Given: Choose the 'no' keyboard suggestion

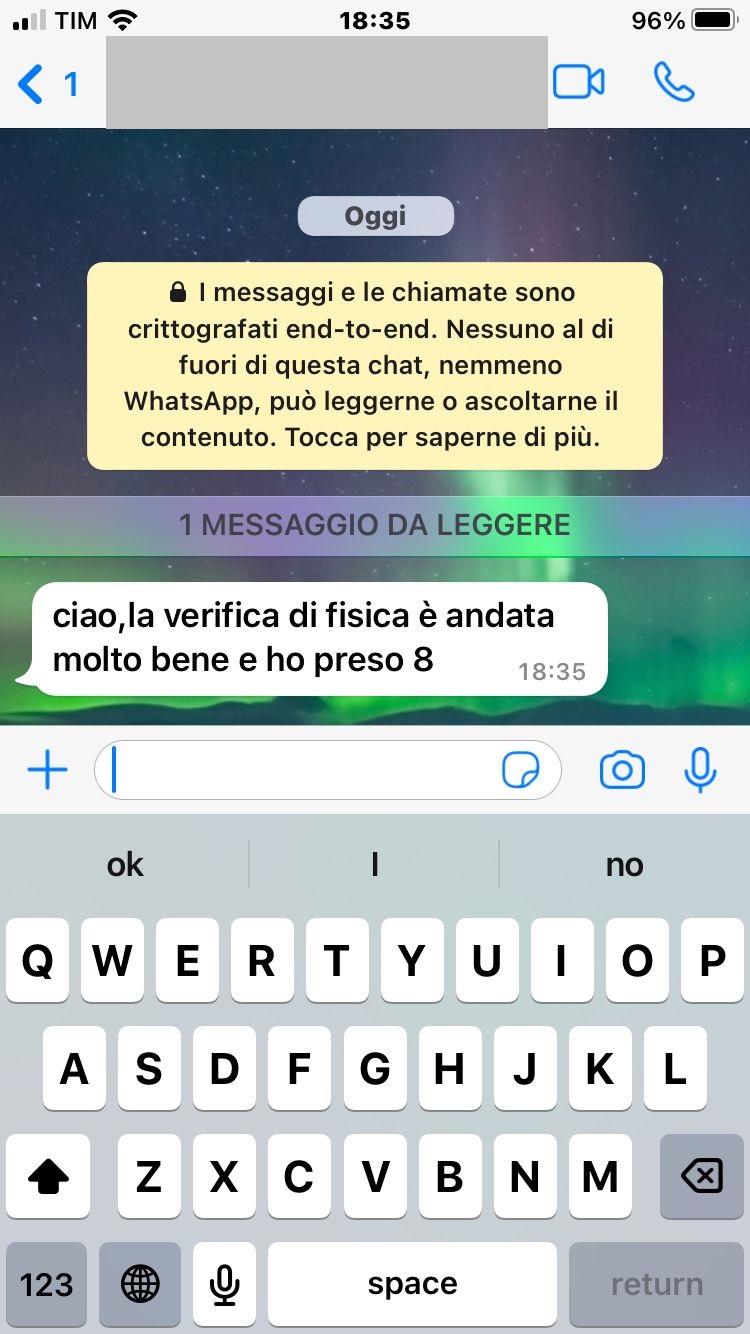Looking at the screenshot, I should (624, 864).
